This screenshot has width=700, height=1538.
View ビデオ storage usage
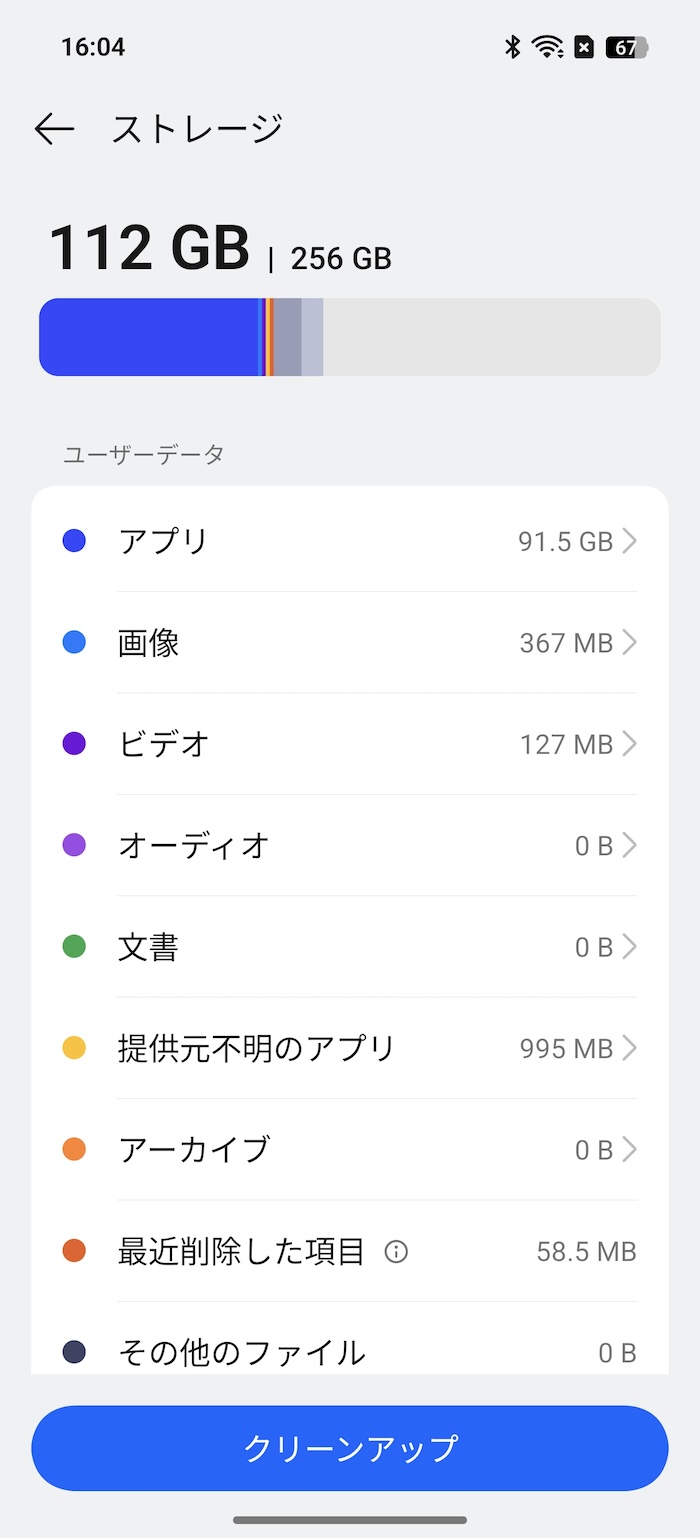[x=350, y=744]
